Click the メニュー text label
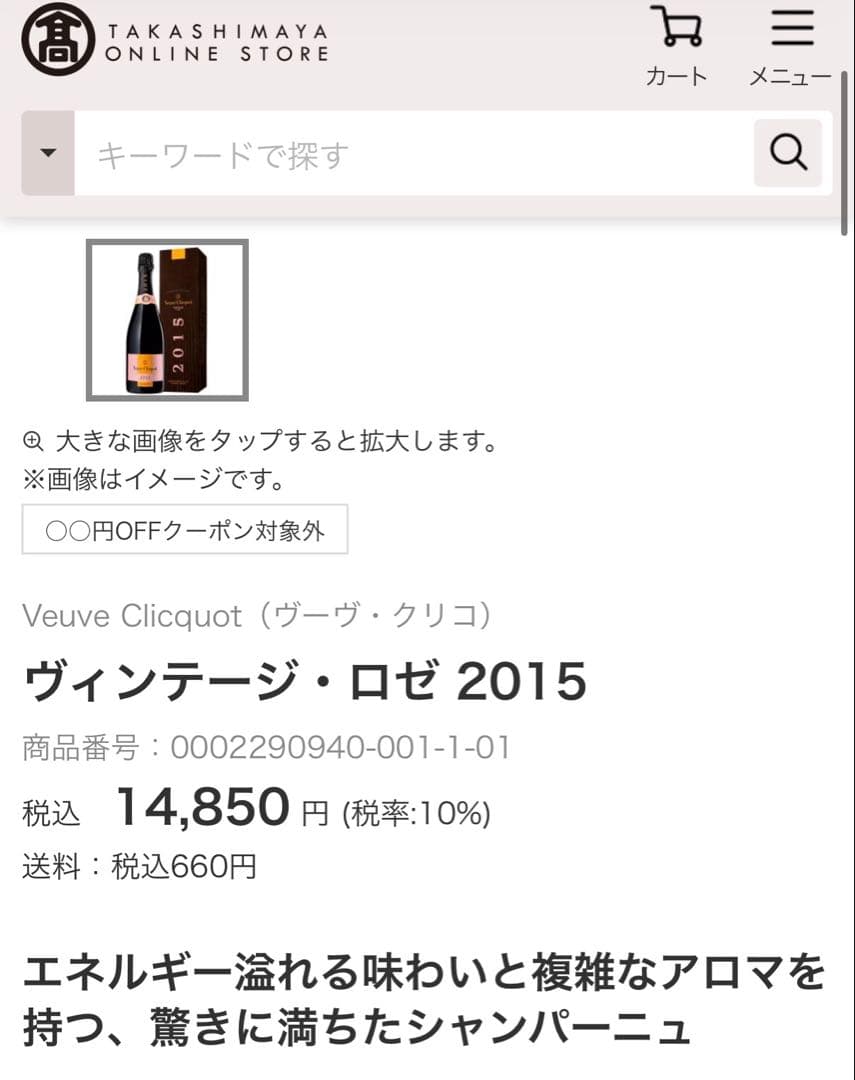The height and width of the screenshot is (1080, 855). (x=791, y=74)
